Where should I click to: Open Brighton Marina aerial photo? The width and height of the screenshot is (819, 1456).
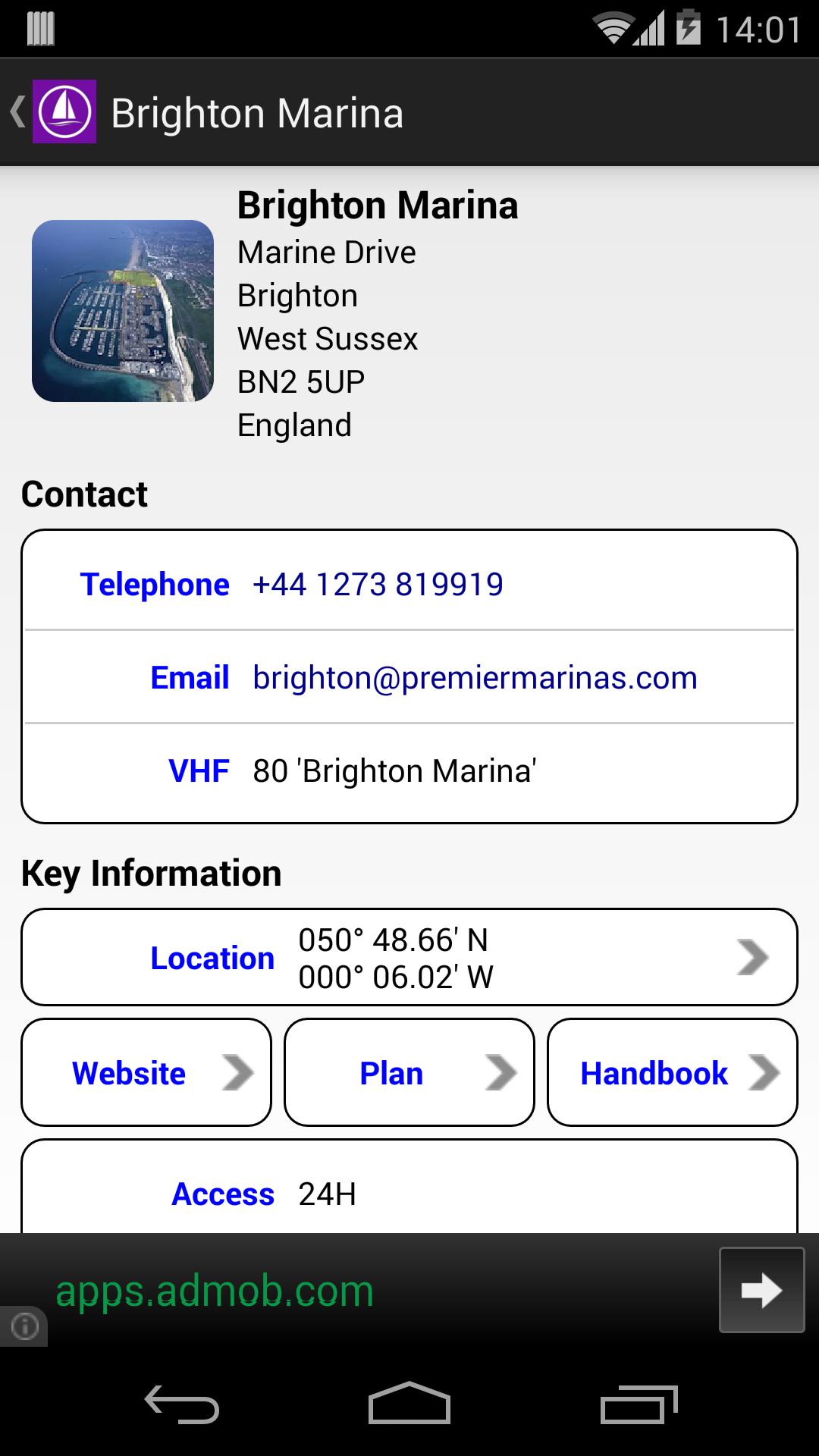coord(123,311)
